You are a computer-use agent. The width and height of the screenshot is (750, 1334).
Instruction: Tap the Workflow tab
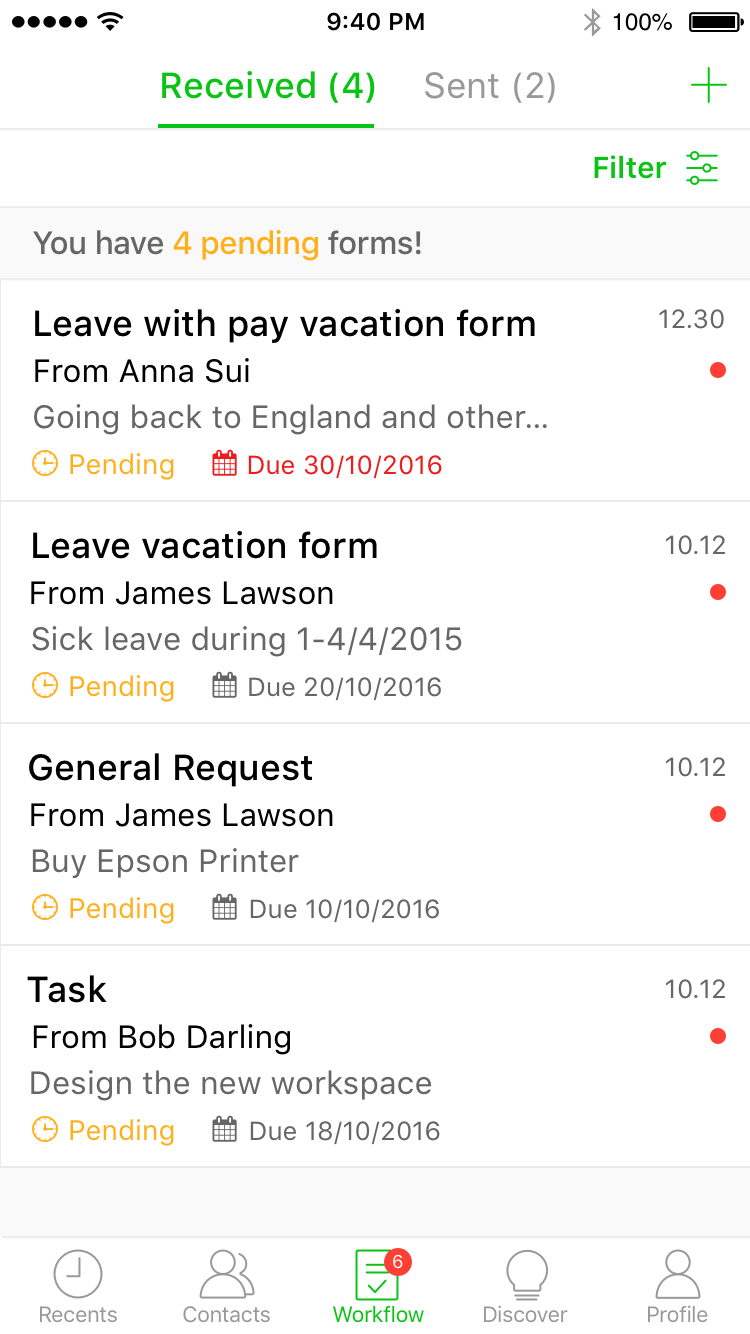pos(378,1287)
